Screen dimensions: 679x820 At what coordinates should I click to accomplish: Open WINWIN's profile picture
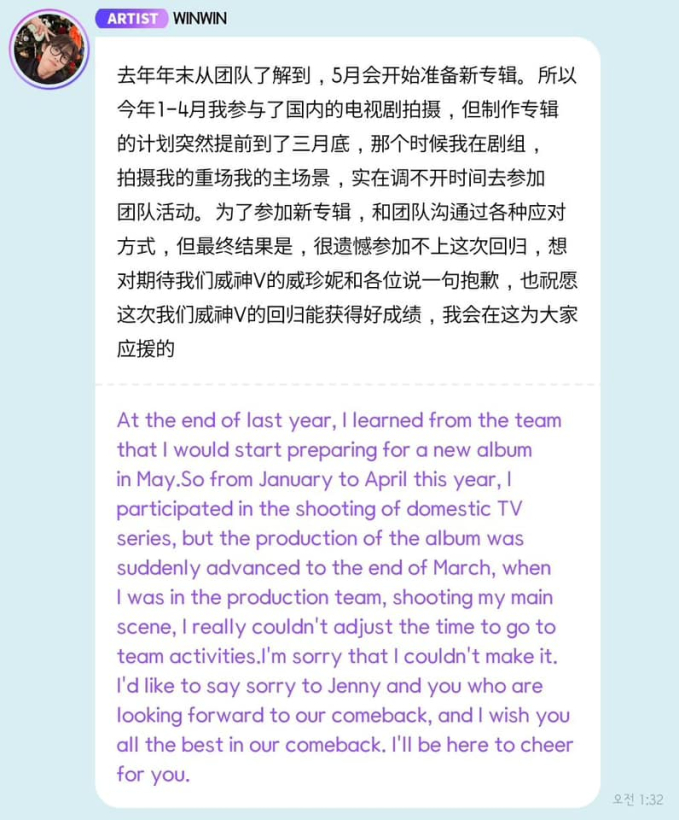pyautogui.click(x=49, y=49)
